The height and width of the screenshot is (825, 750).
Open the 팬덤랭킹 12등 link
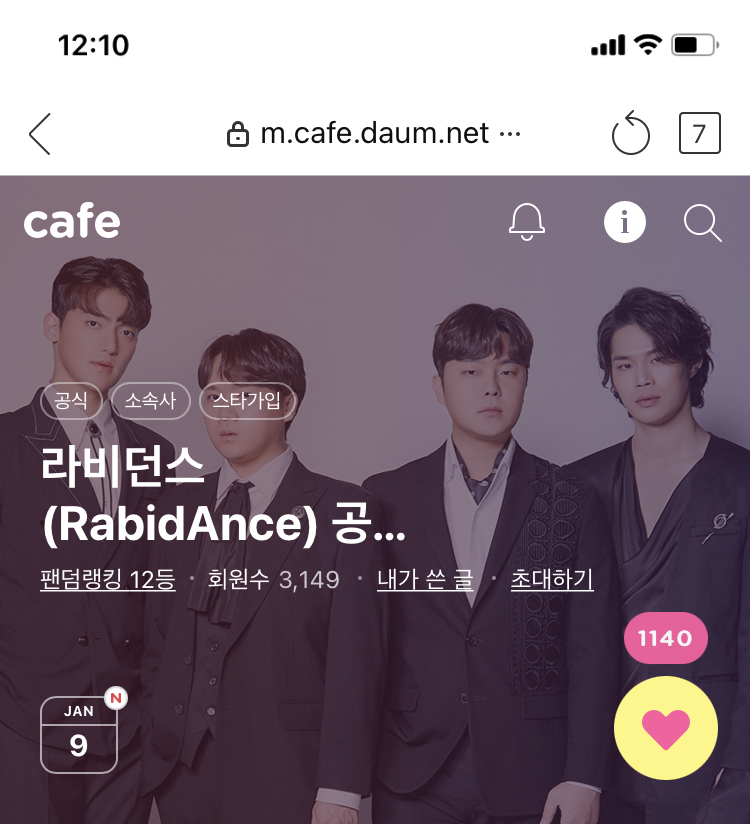tap(108, 579)
